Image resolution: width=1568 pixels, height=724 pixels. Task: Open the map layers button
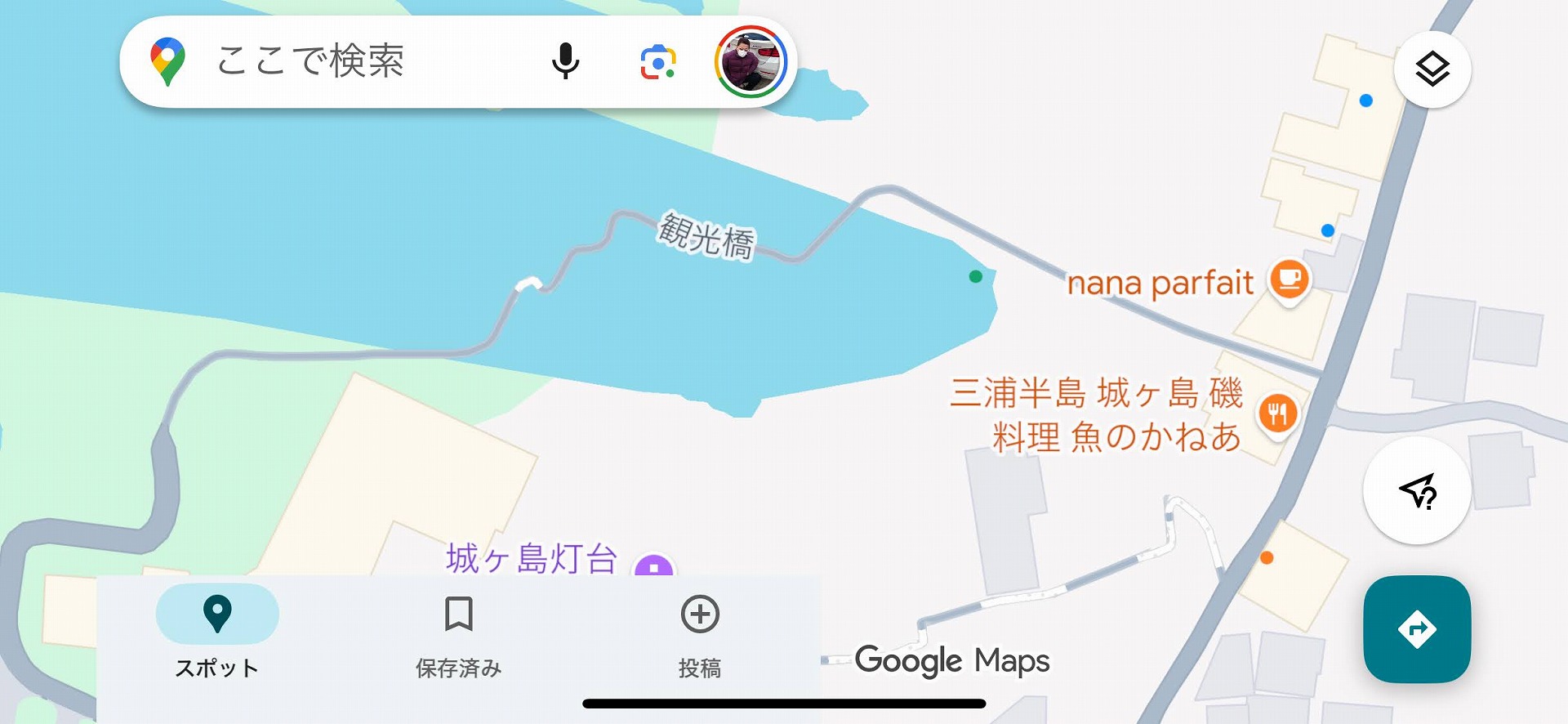coord(1432,69)
